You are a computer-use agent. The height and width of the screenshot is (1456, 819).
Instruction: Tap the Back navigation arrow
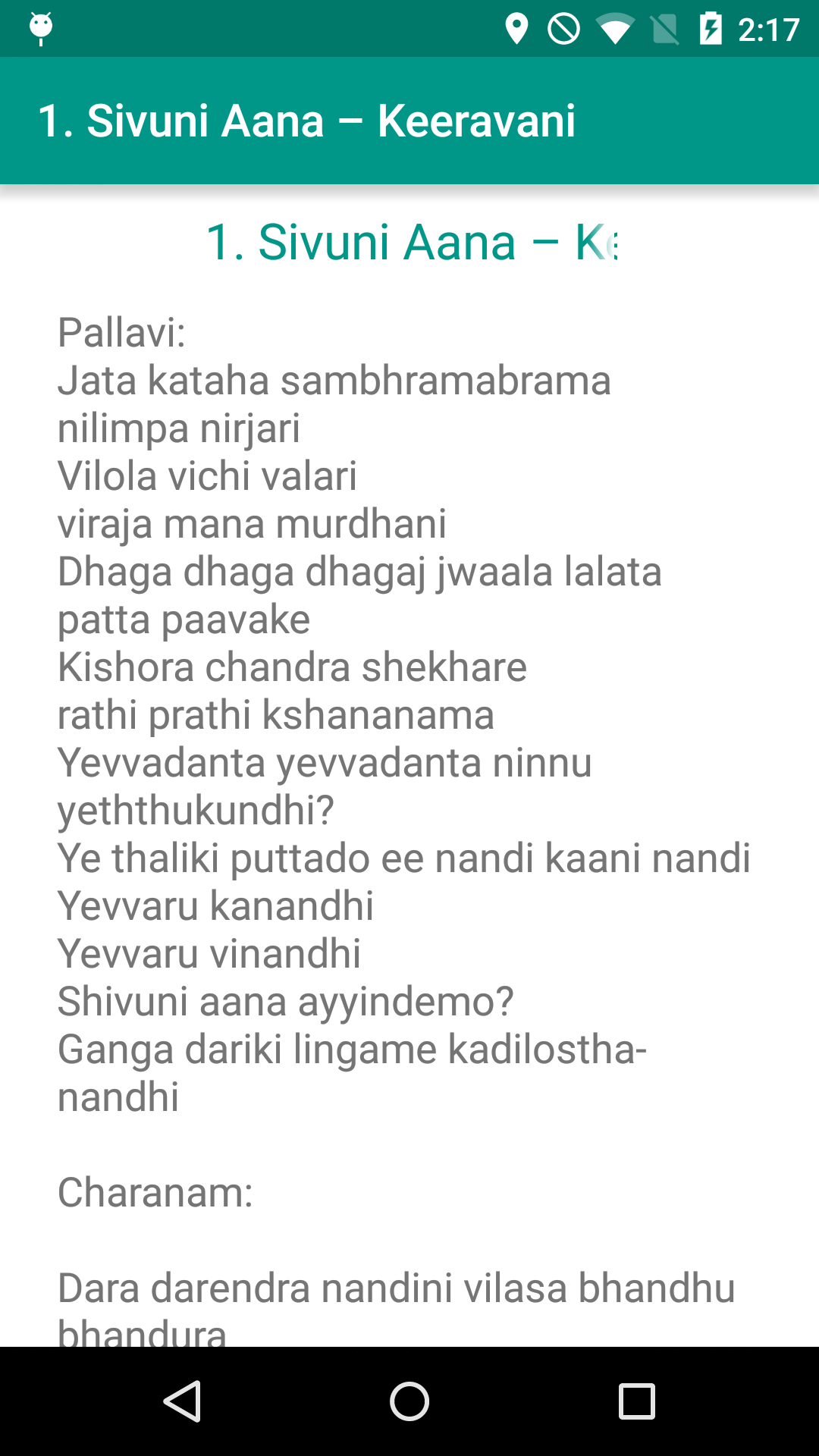pyautogui.click(x=184, y=1403)
